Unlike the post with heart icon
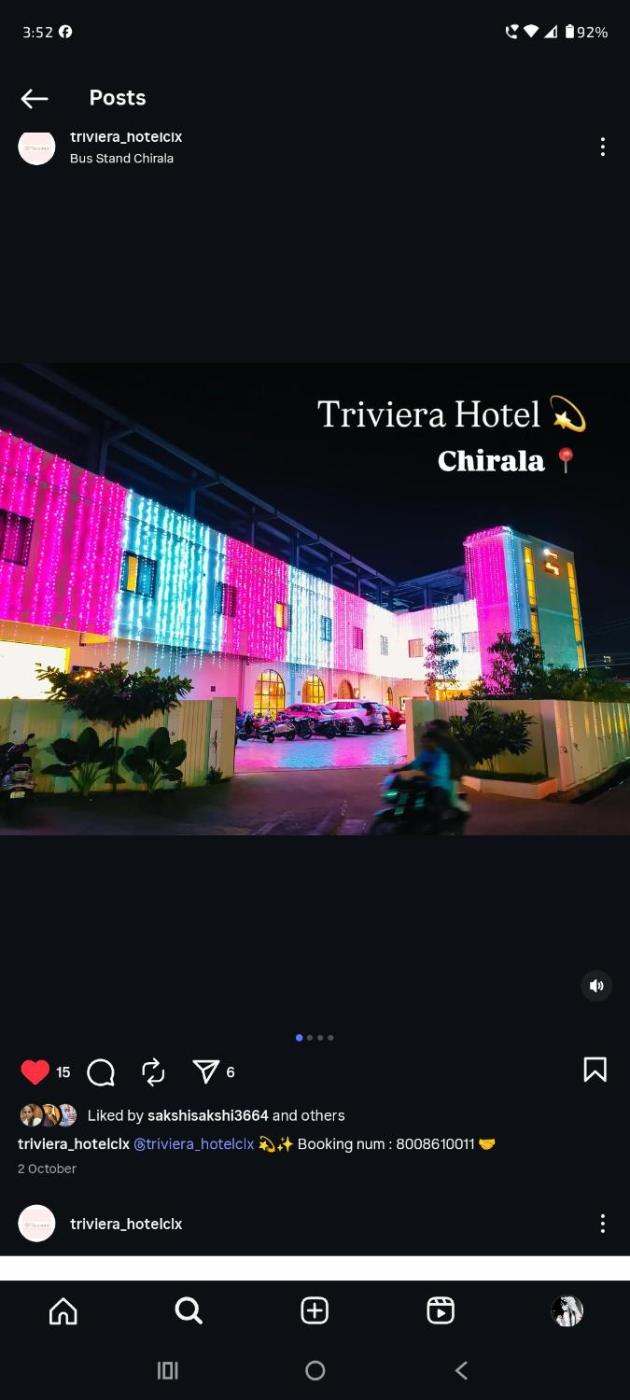Image resolution: width=630 pixels, height=1400 pixels. tap(35, 1072)
